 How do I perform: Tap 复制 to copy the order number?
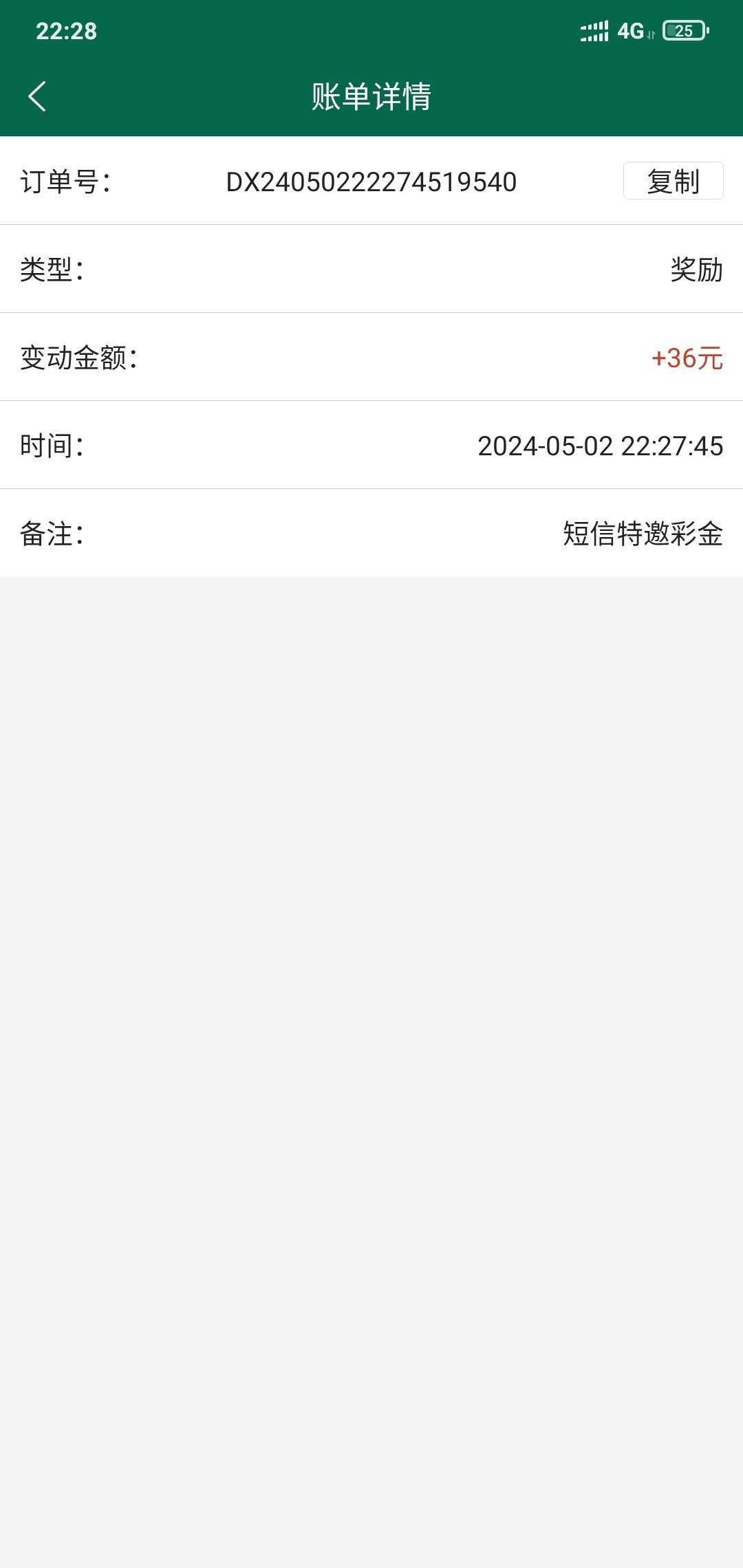click(x=673, y=181)
